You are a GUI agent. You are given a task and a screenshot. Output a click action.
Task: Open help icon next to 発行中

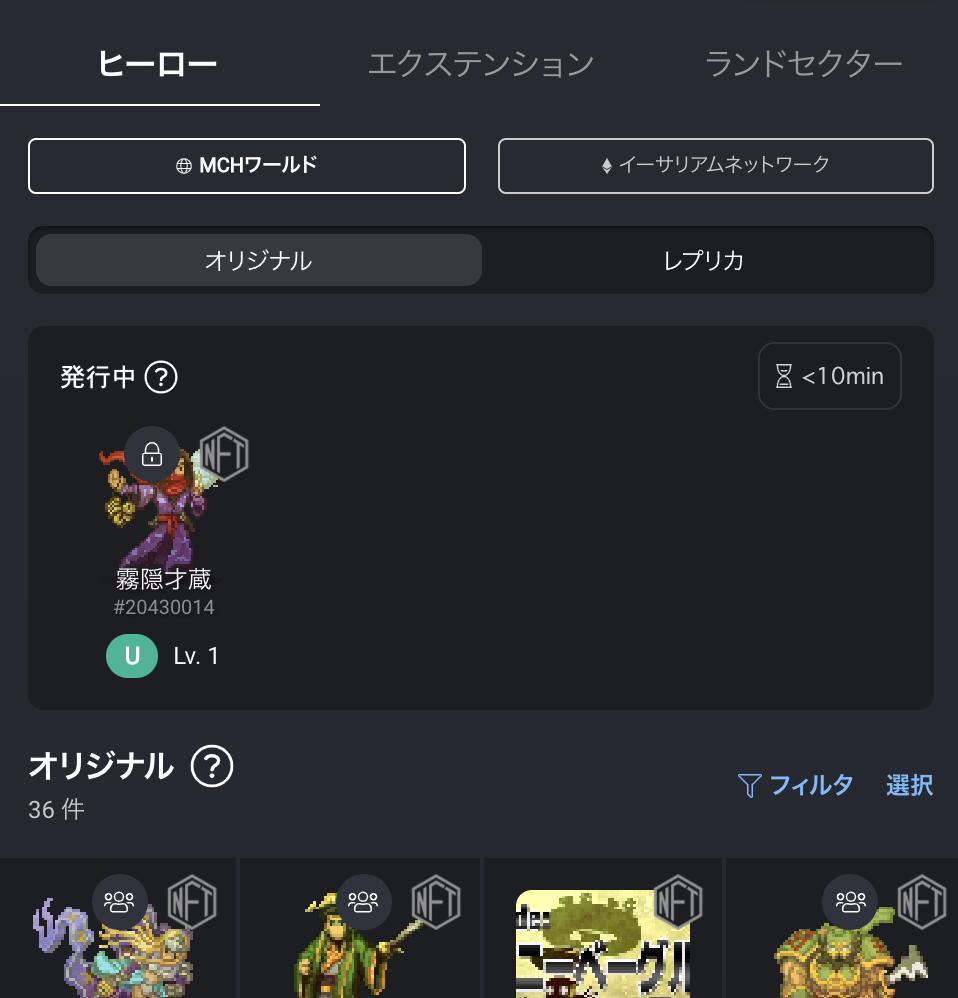coord(161,378)
